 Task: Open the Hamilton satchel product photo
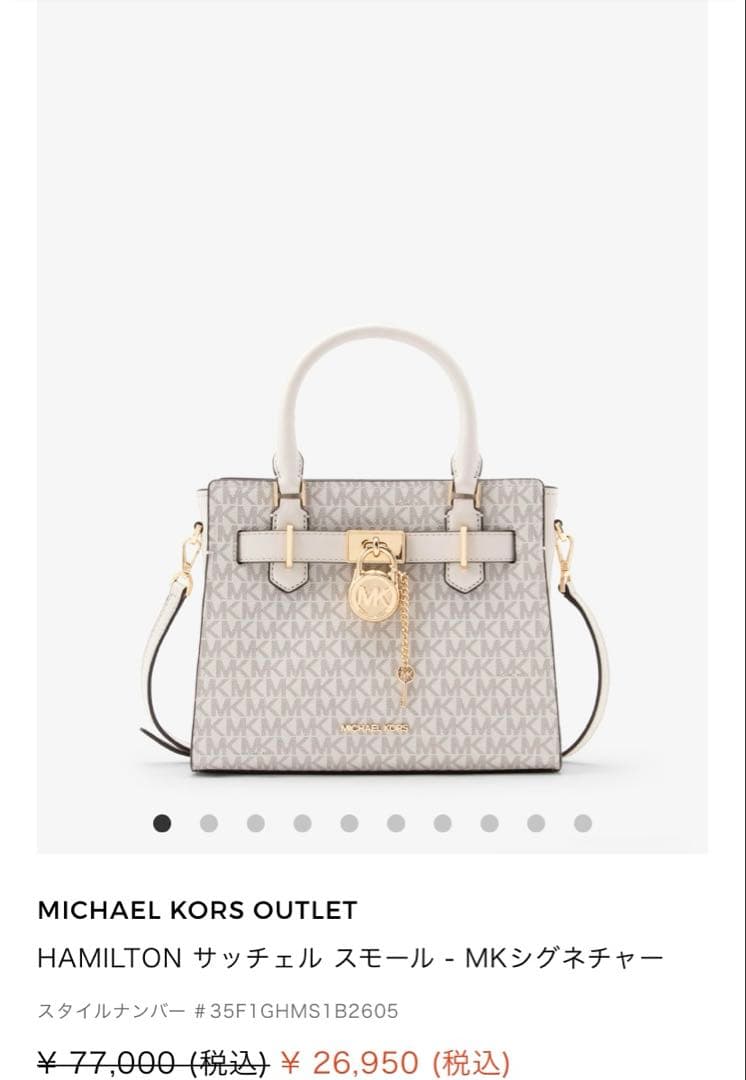[x=372, y=560]
